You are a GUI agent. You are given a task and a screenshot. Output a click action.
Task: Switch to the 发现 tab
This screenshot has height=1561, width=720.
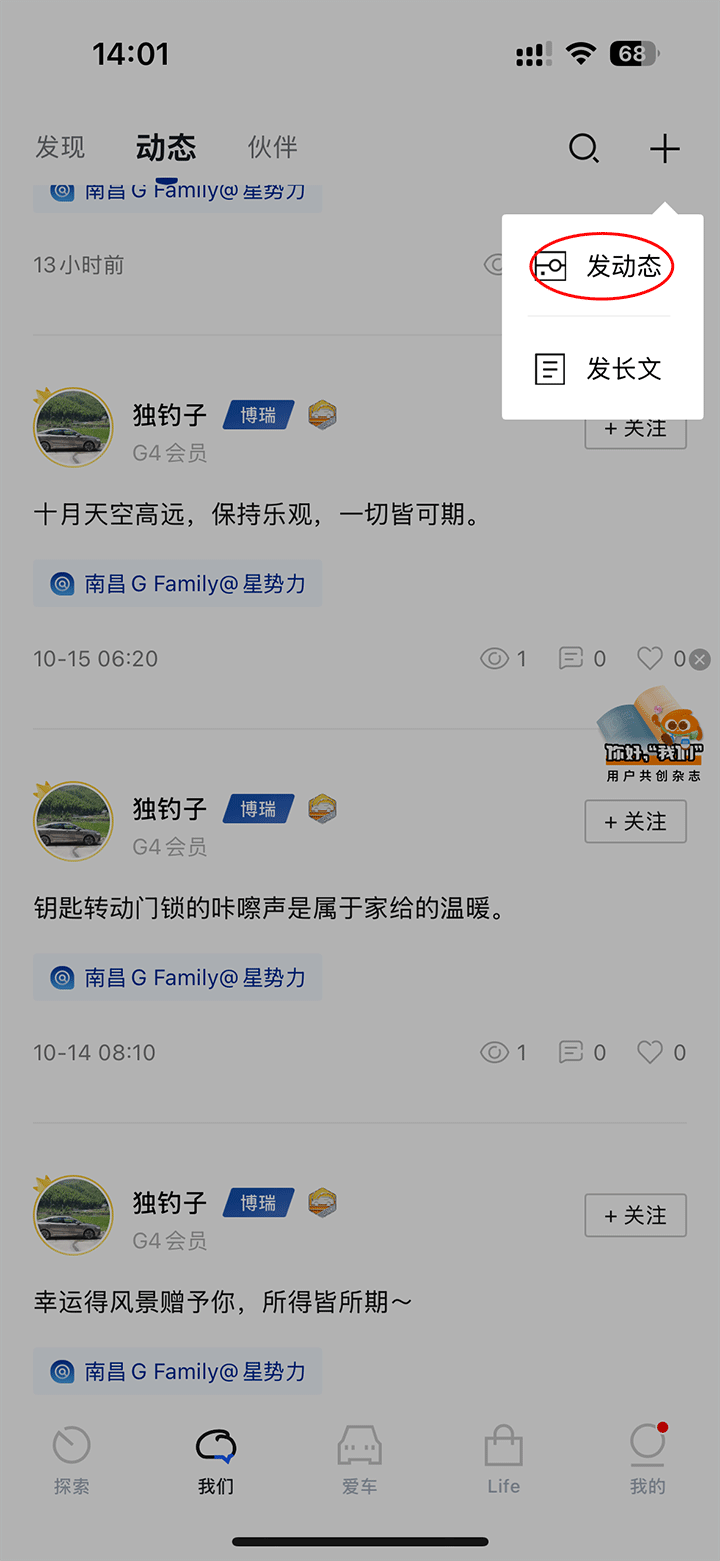[x=60, y=147]
